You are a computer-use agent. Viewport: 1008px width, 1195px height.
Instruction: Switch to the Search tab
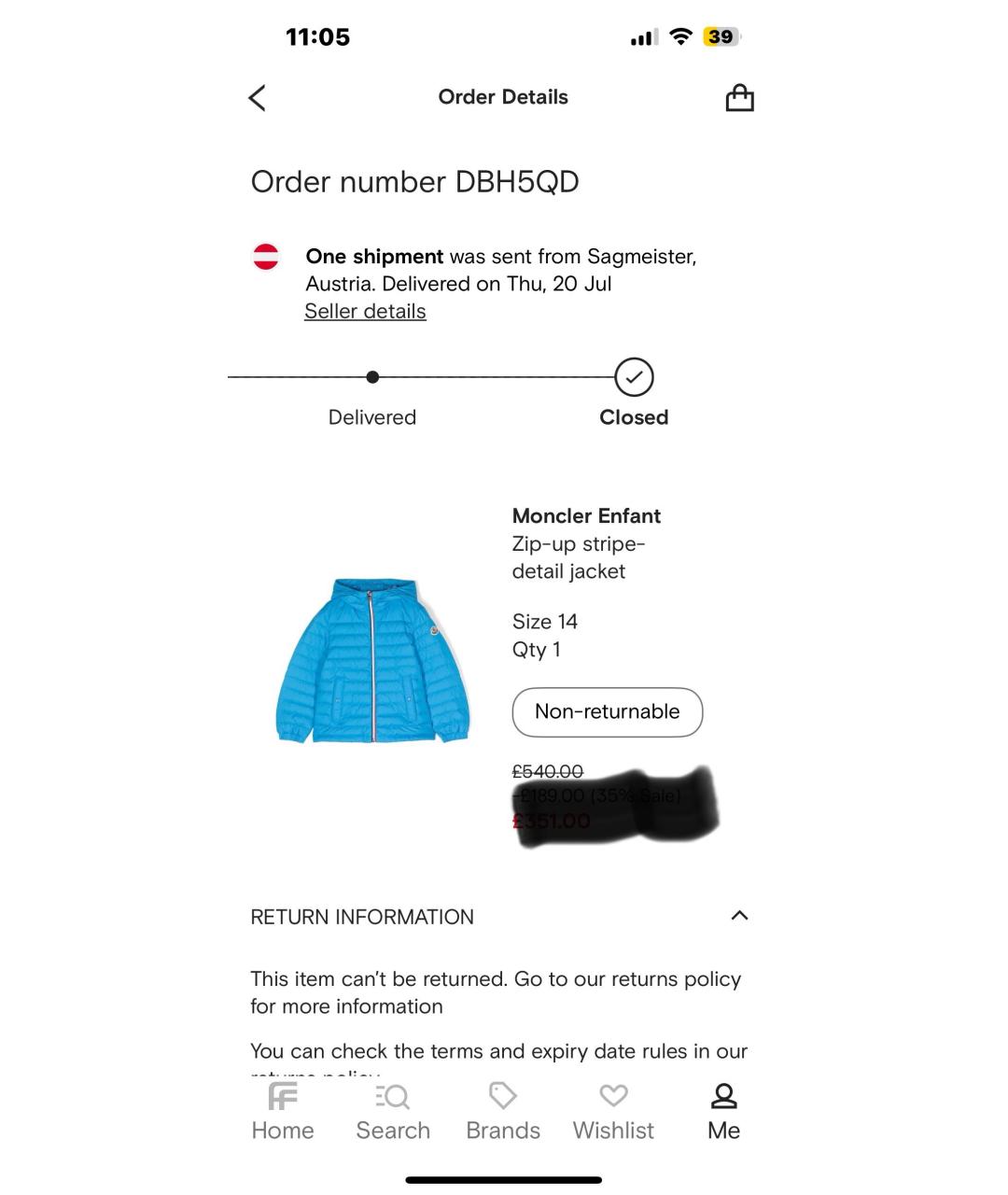393,1112
